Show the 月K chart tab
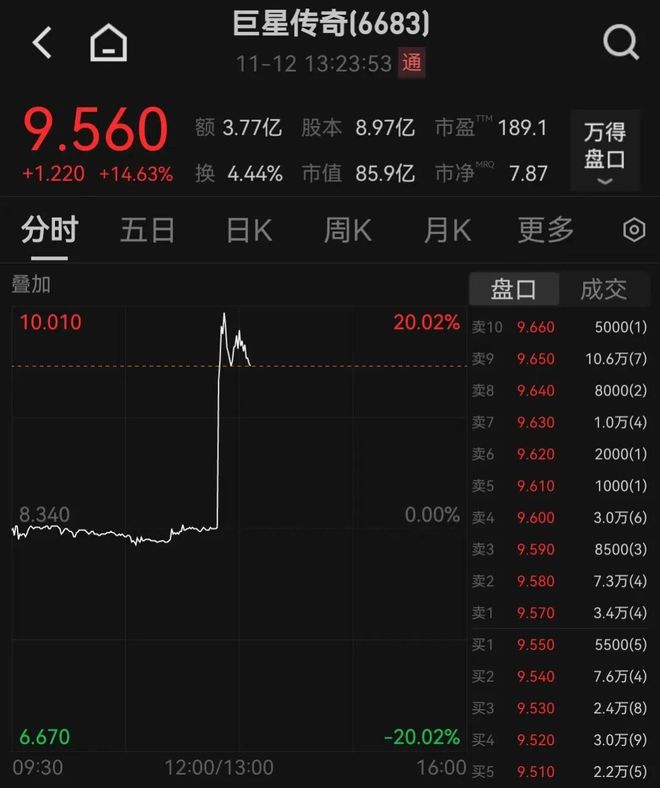The width and height of the screenshot is (660, 788). point(447,231)
